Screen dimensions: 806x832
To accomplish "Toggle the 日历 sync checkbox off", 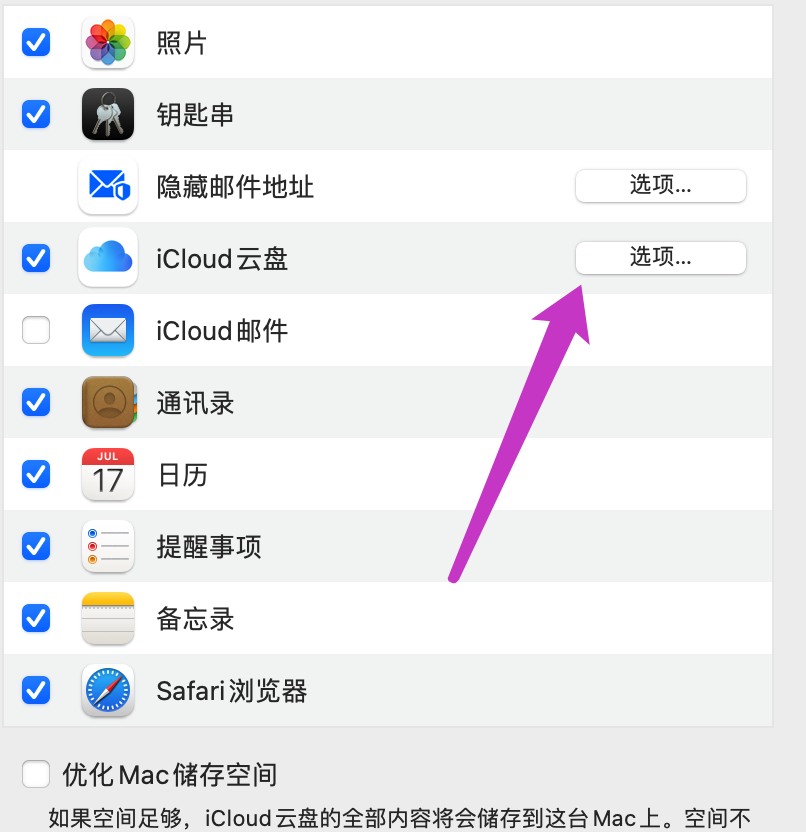I will pyautogui.click(x=35, y=474).
